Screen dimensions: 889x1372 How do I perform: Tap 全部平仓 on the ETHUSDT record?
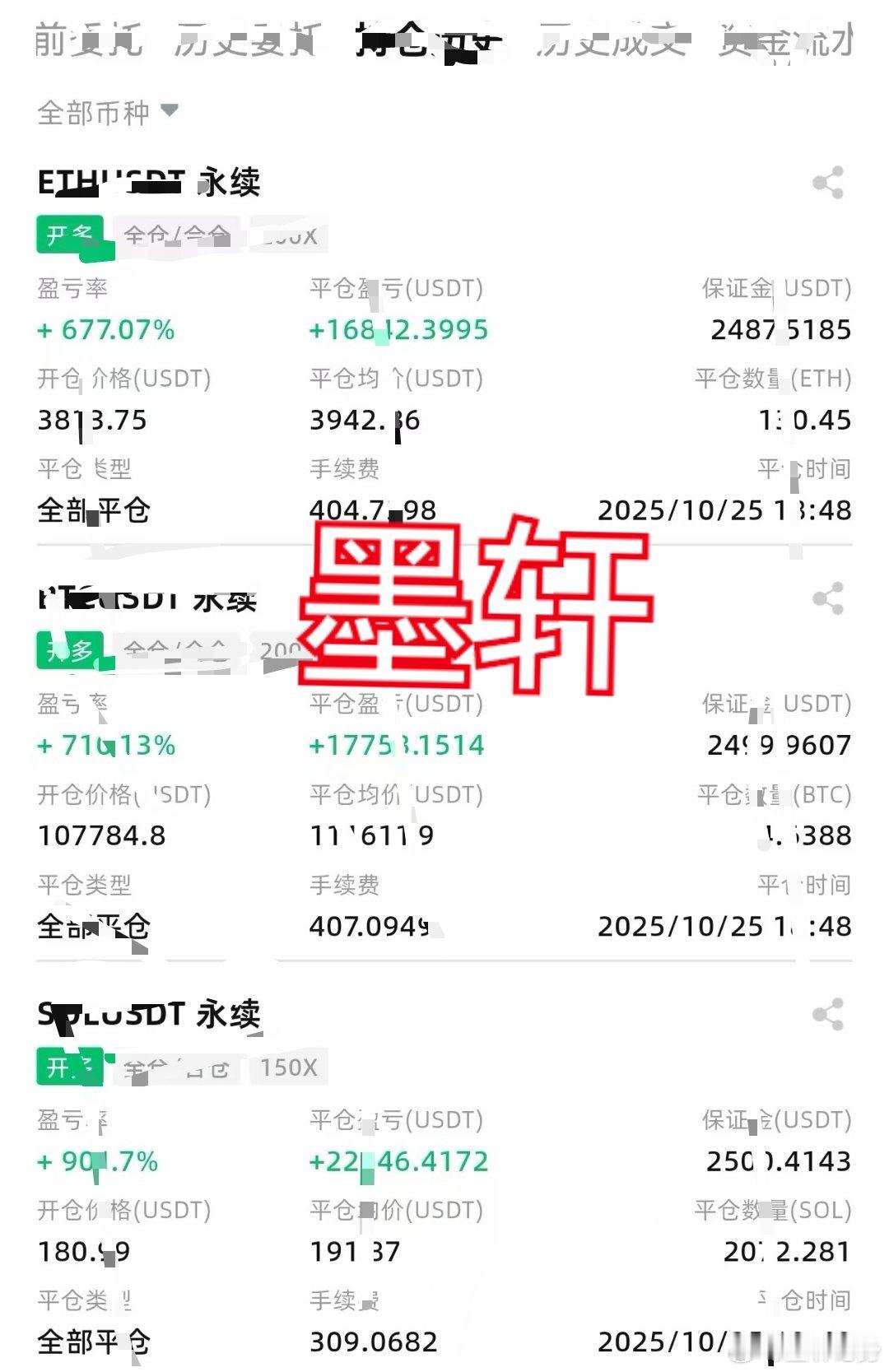[93, 510]
